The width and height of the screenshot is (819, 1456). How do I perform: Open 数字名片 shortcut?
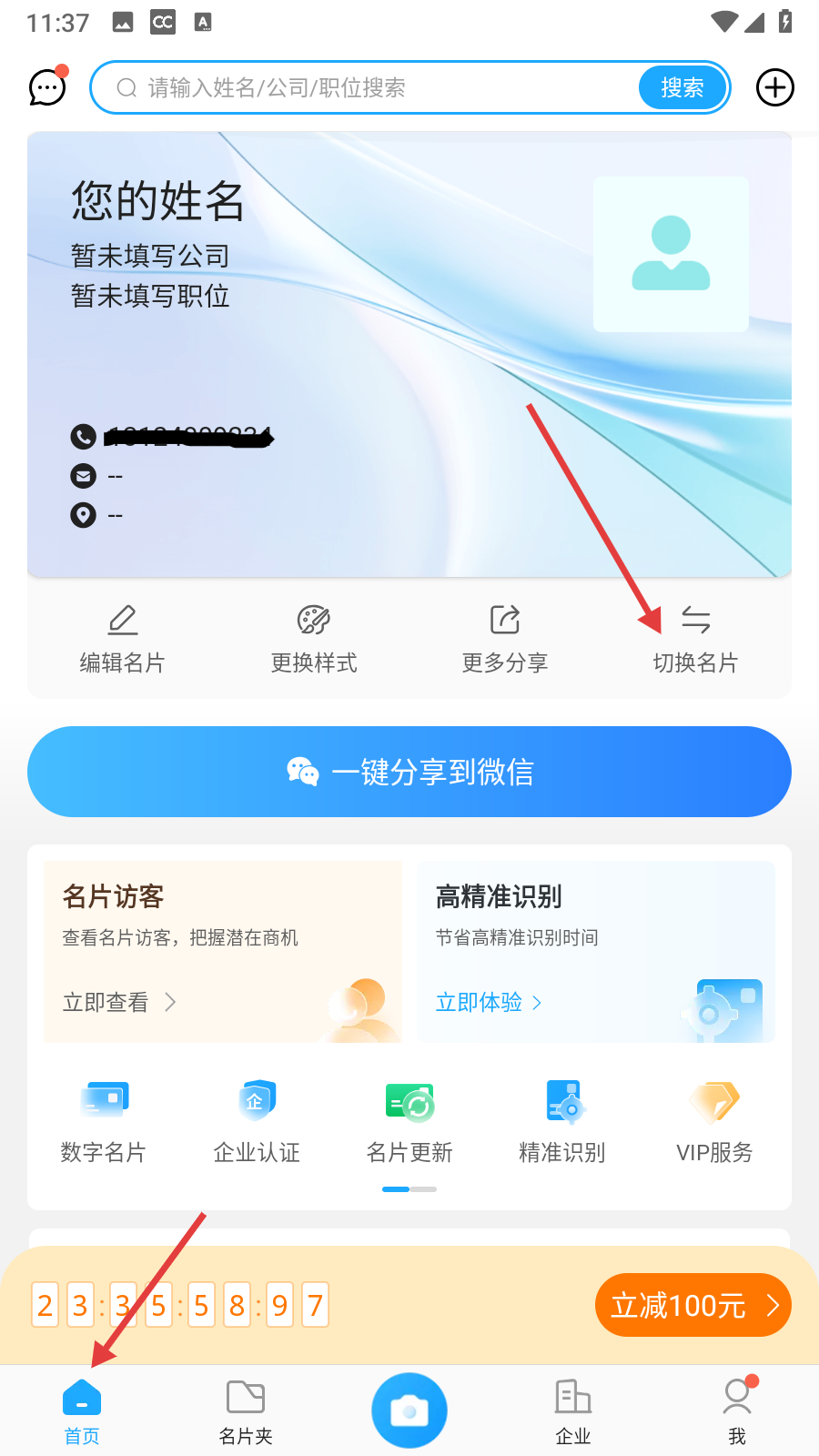point(104,1122)
